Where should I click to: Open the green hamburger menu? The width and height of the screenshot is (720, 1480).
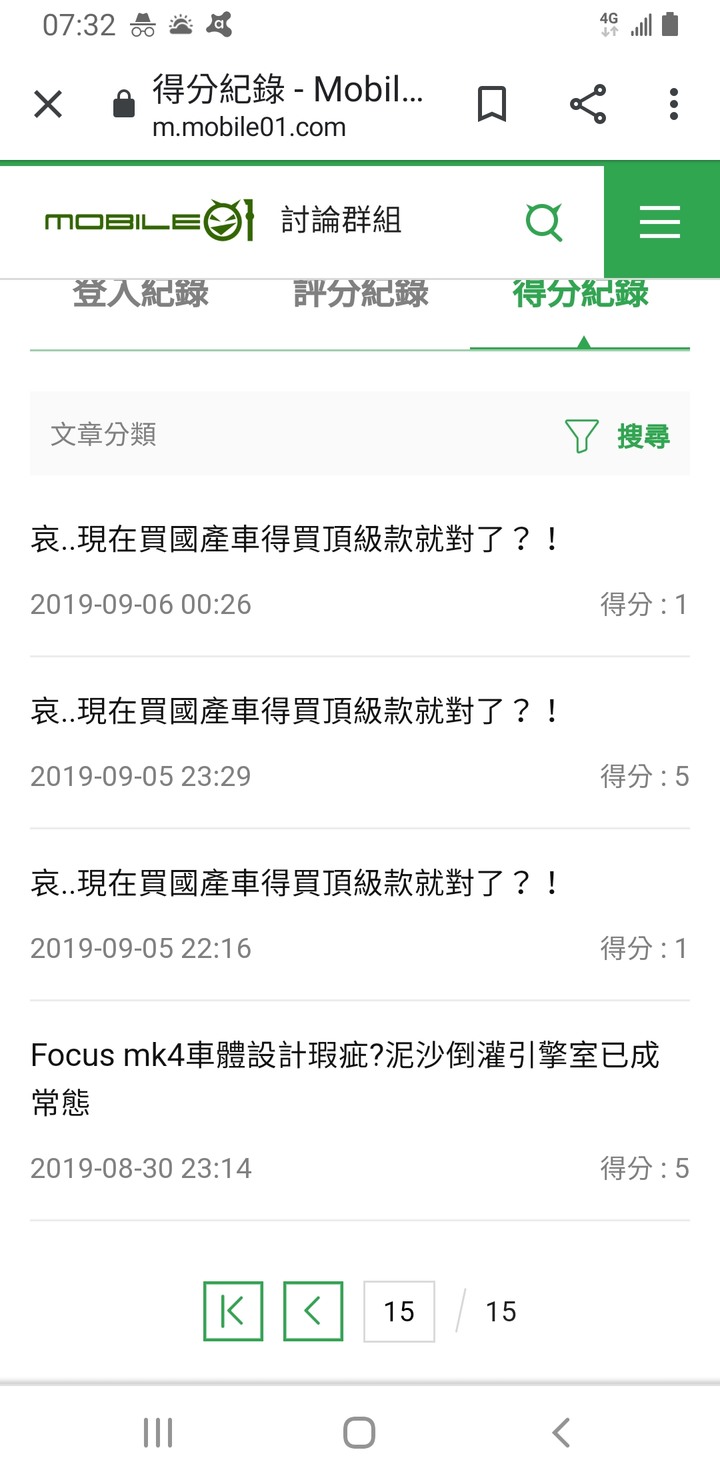pos(660,222)
